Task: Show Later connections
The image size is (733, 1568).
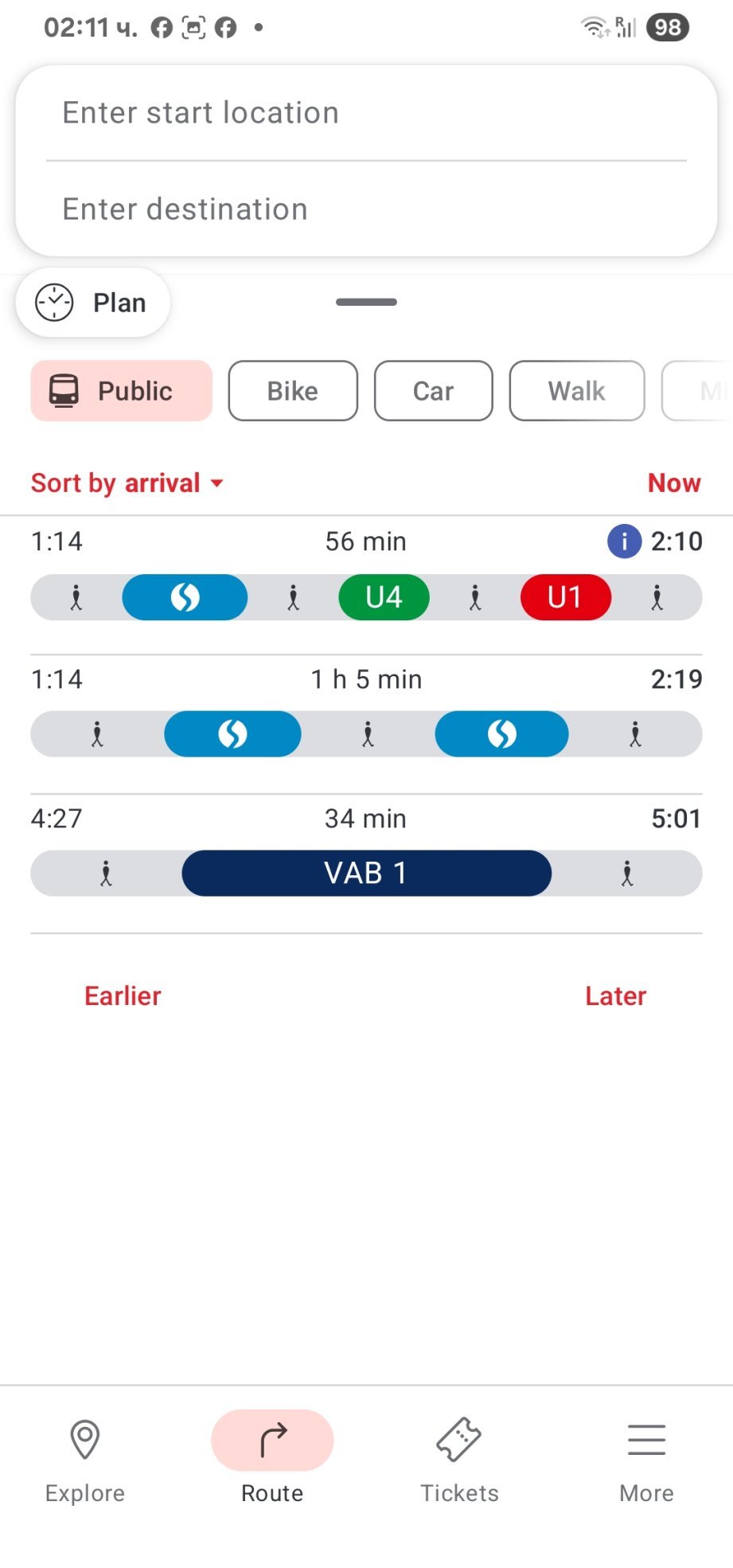Action: (x=616, y=996)
